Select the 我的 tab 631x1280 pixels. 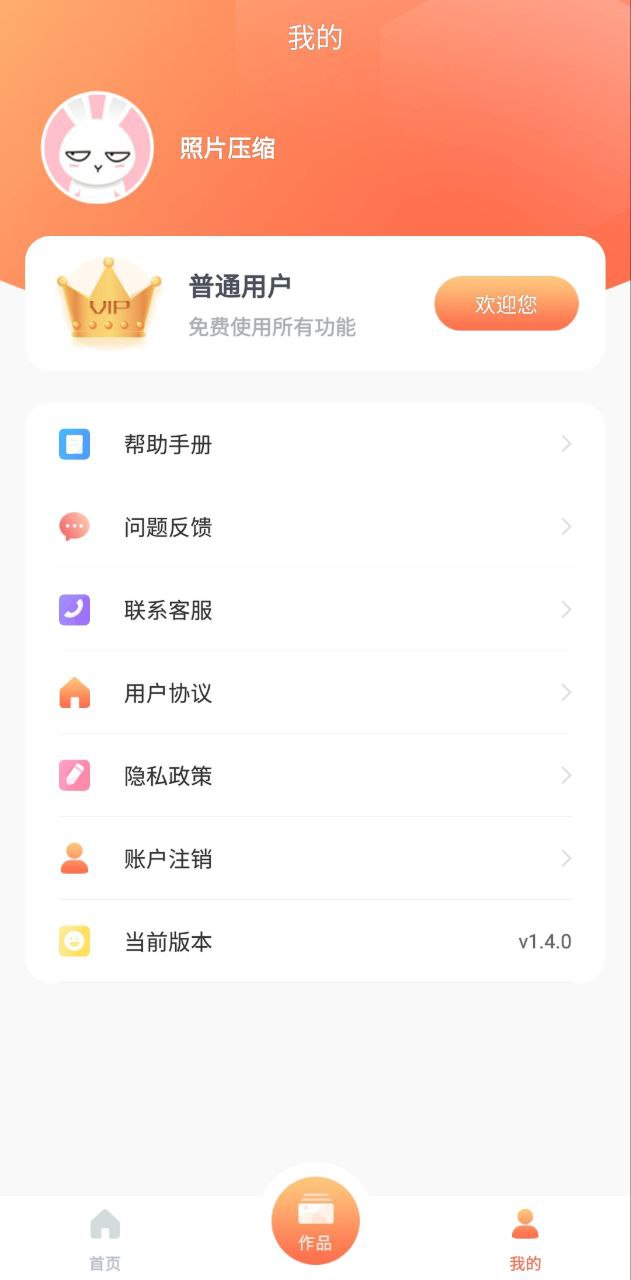click(525, 1240)
